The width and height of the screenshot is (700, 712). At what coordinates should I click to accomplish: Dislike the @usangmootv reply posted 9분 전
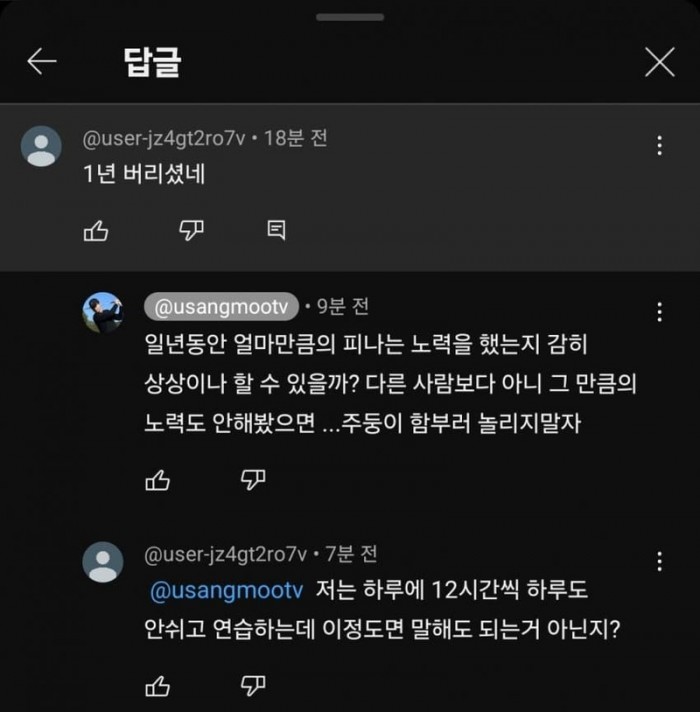(253, 480)
